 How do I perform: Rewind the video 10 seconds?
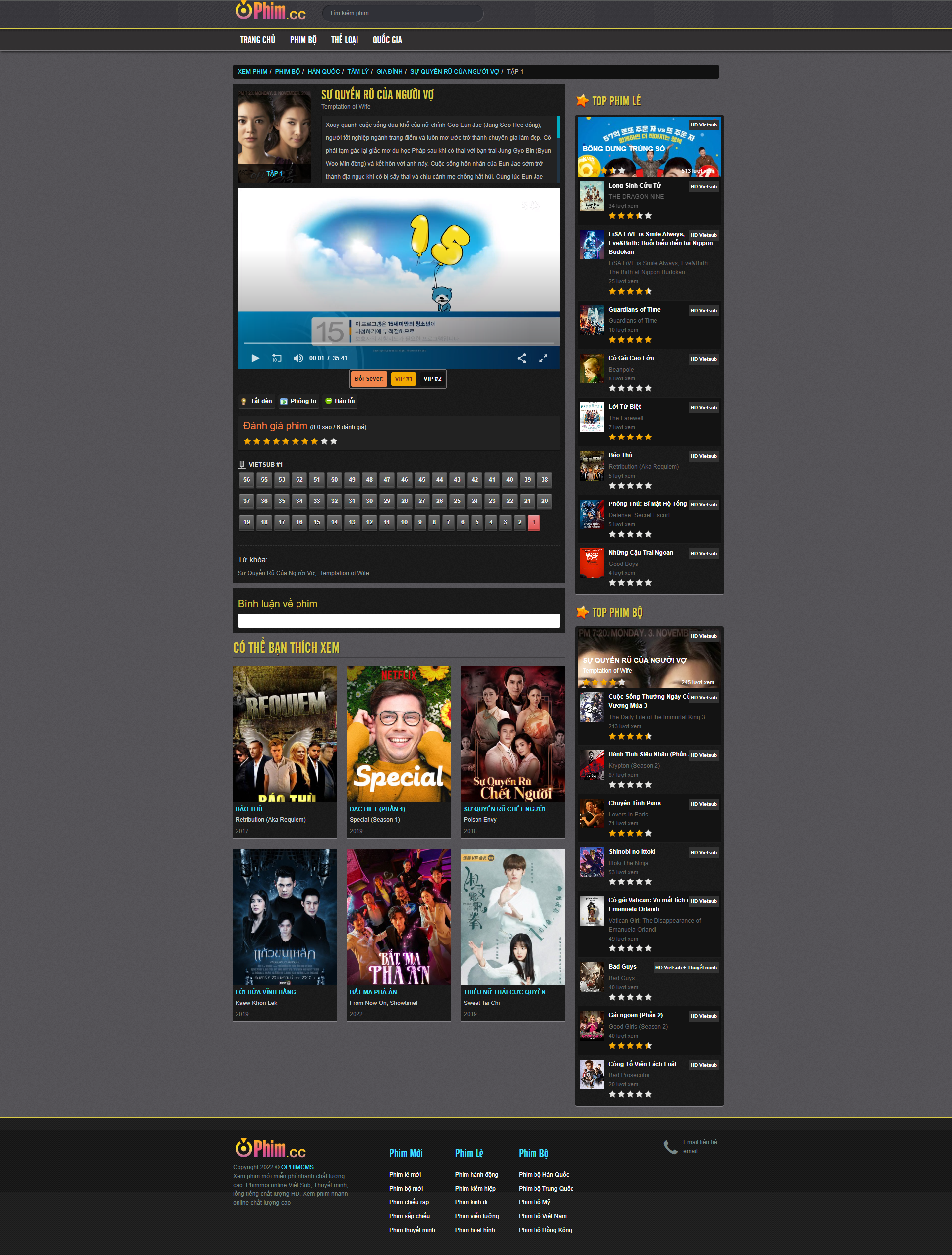(x=277, y=358)
